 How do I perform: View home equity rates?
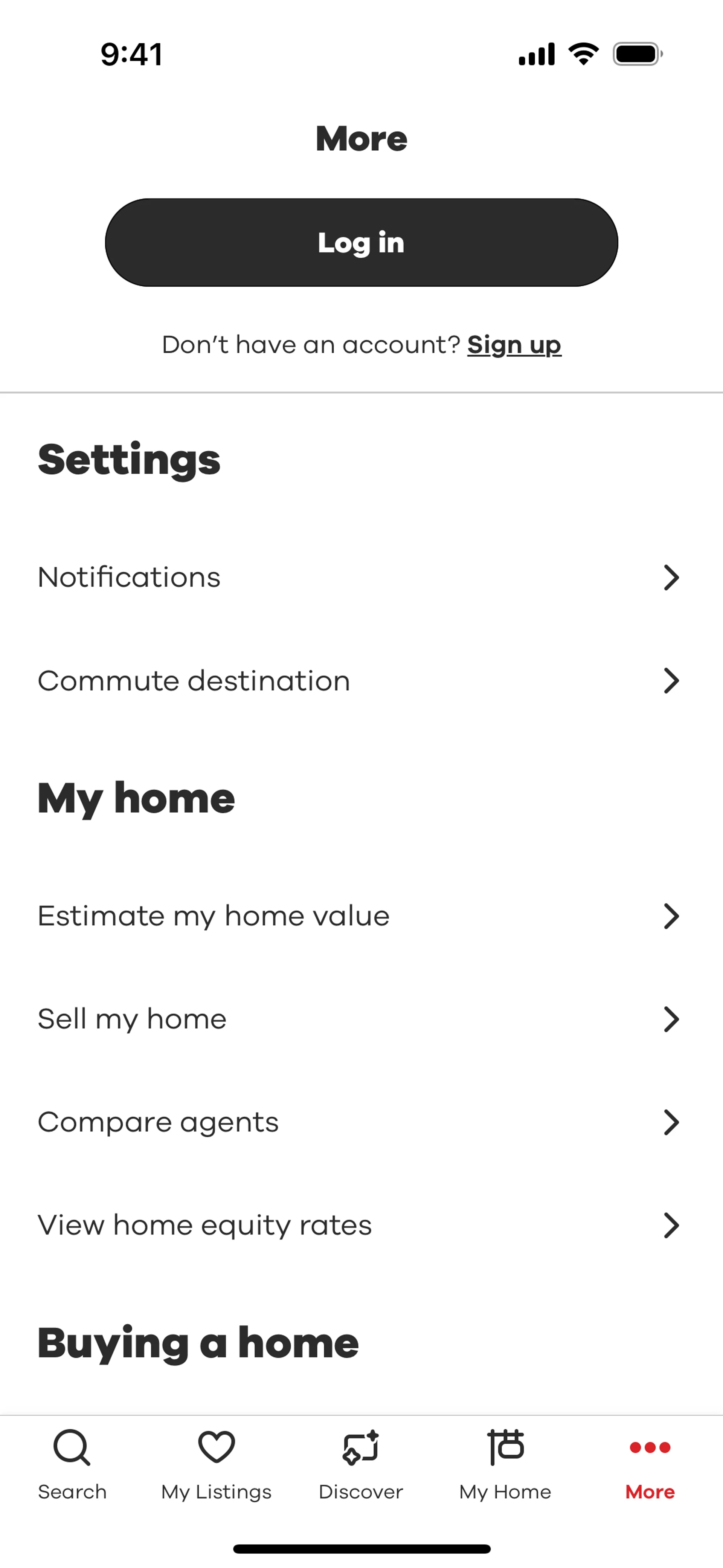[361, 1225]
